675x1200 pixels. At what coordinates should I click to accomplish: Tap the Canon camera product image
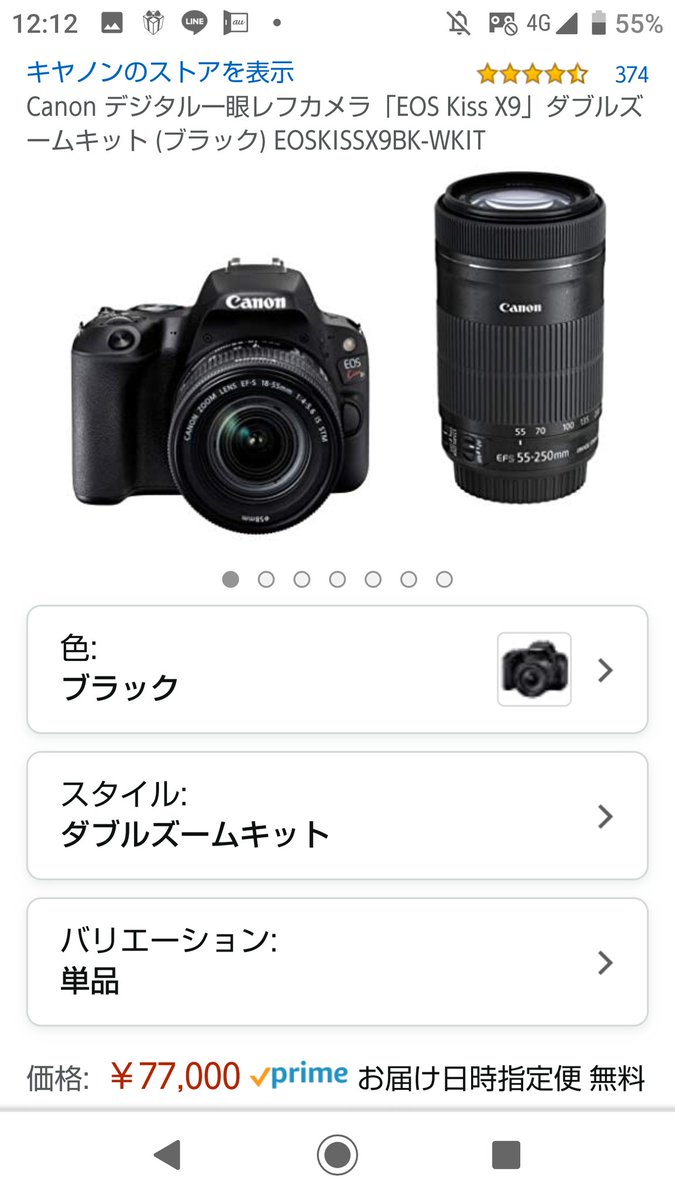coord(338,362)
